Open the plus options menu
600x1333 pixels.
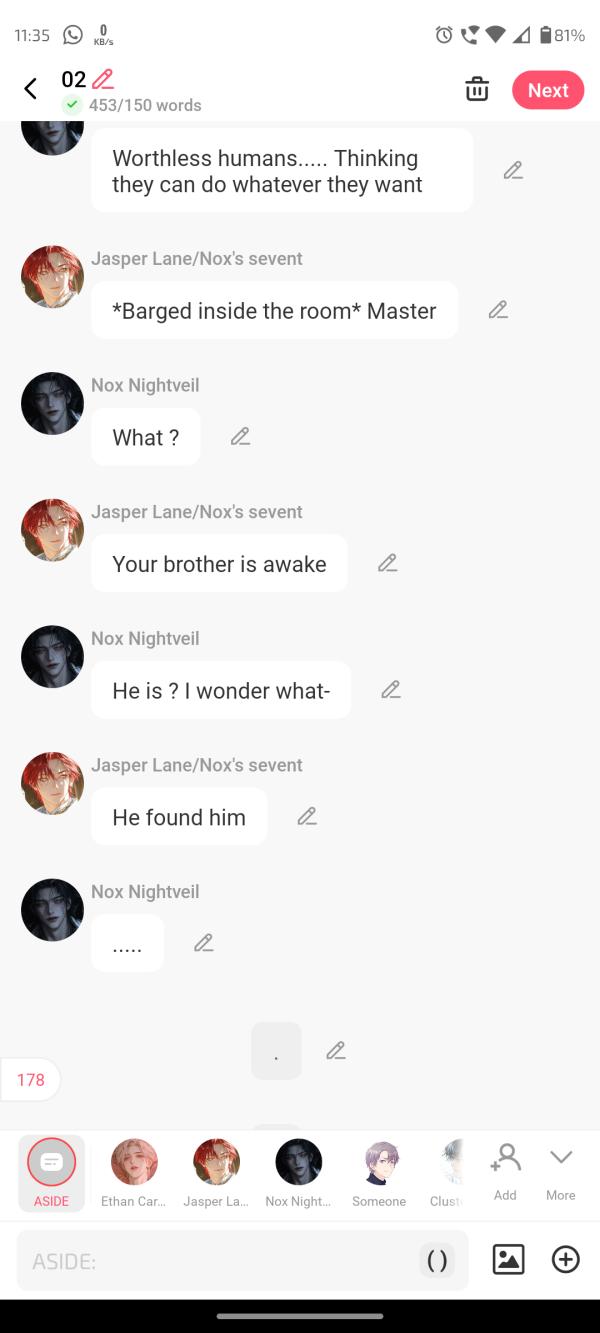click(x=565, y=1260)
